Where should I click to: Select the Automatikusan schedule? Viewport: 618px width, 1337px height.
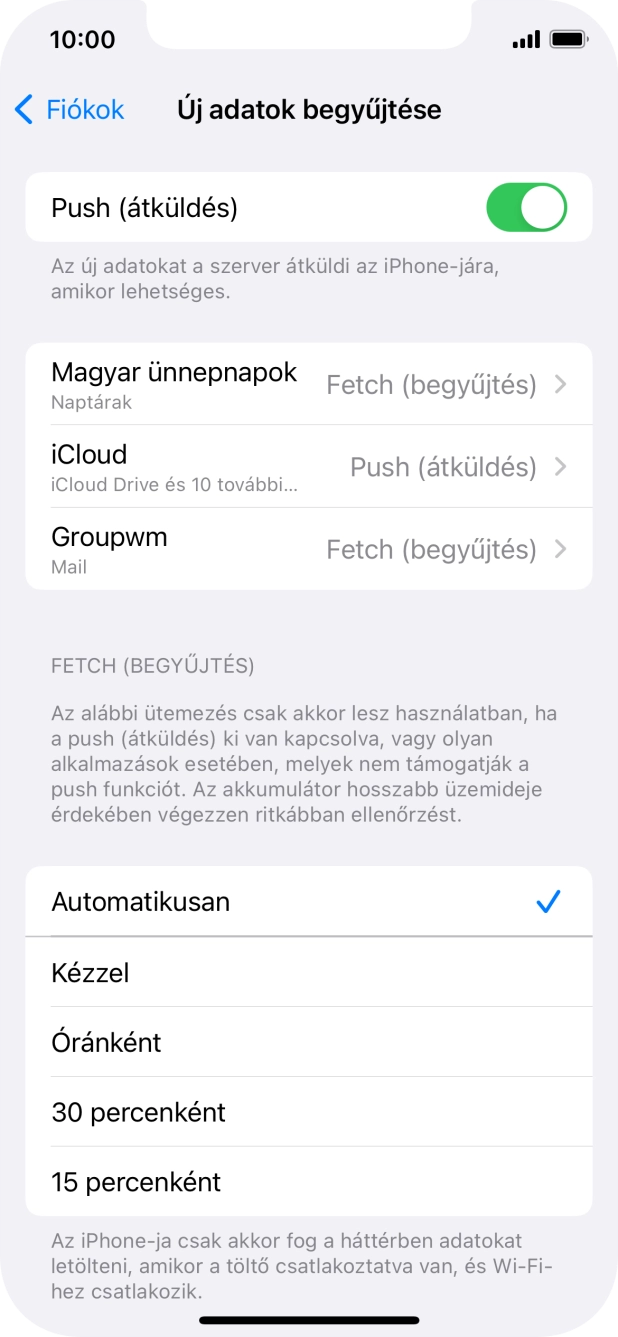tap(309, 902)
